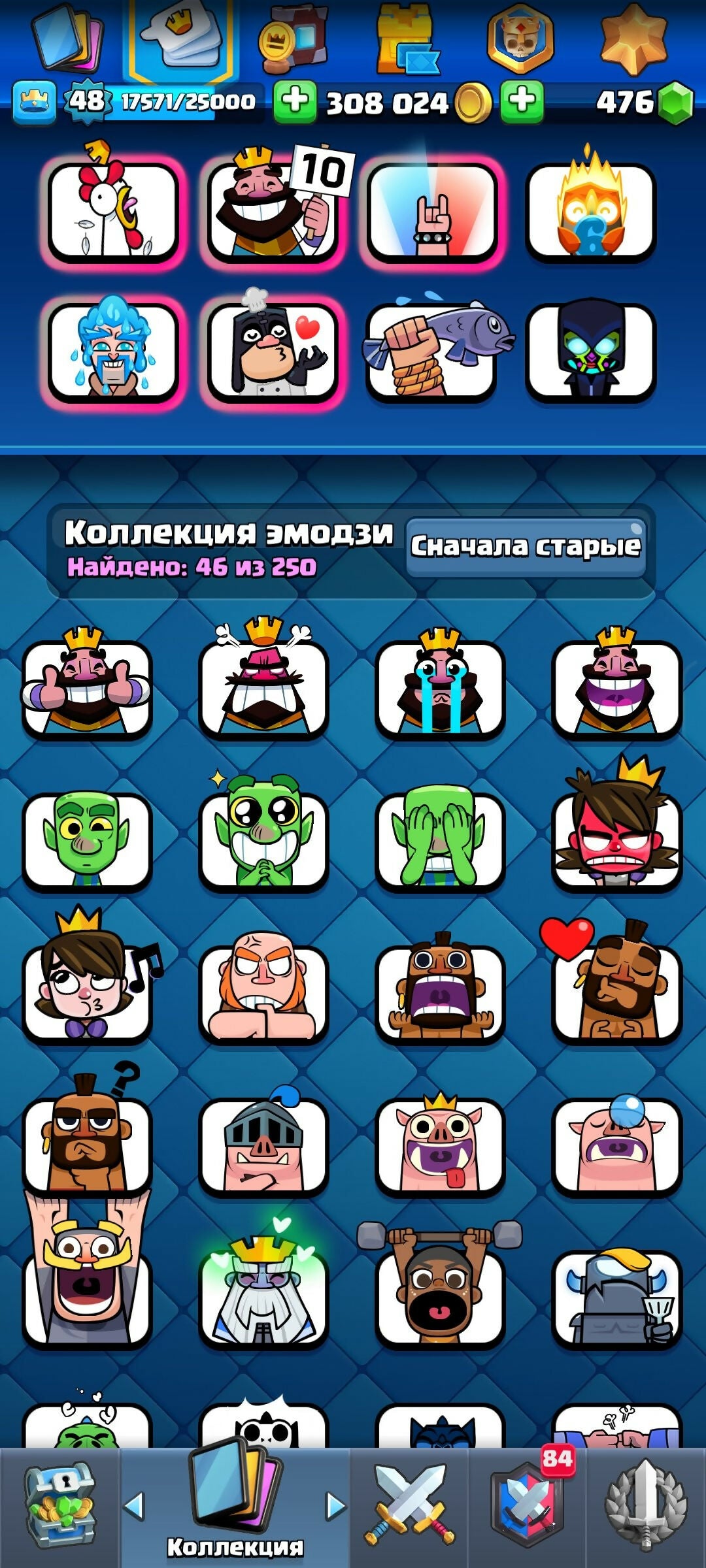Choose the goblin covering eyes emote
The image size is (706, 1568).
pos(440,840)
